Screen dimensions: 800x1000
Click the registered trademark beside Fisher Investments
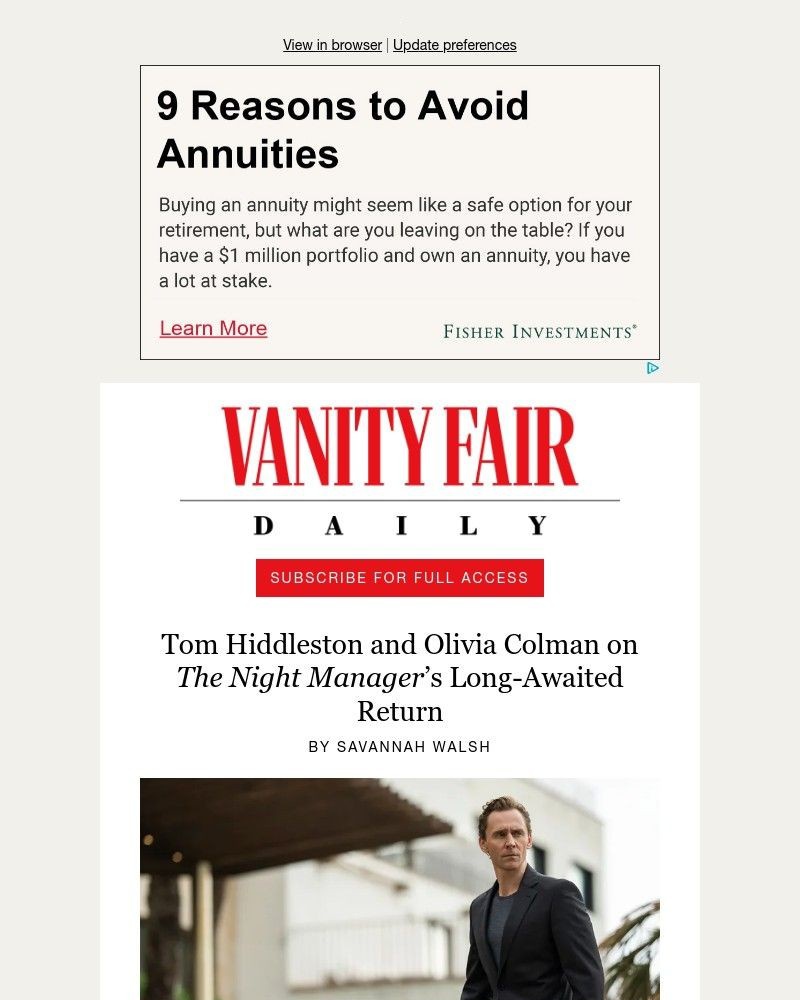coord(635,325)
